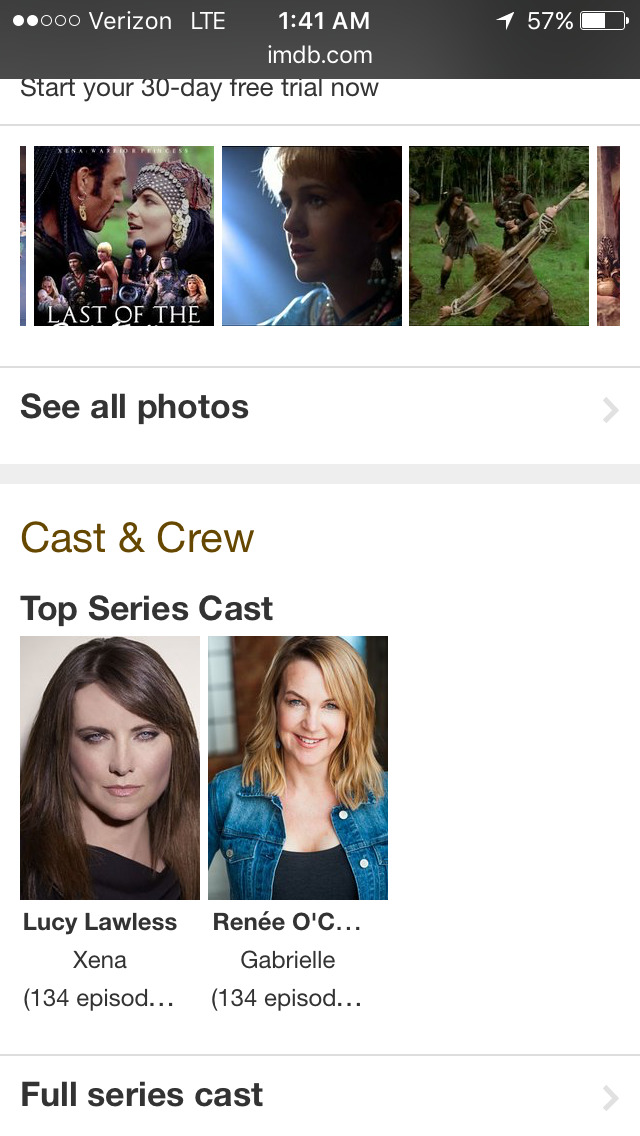Tap the Start your 30-day free trial link
This screenshot has width=640, height=1136.
click(x=200, y=88)
